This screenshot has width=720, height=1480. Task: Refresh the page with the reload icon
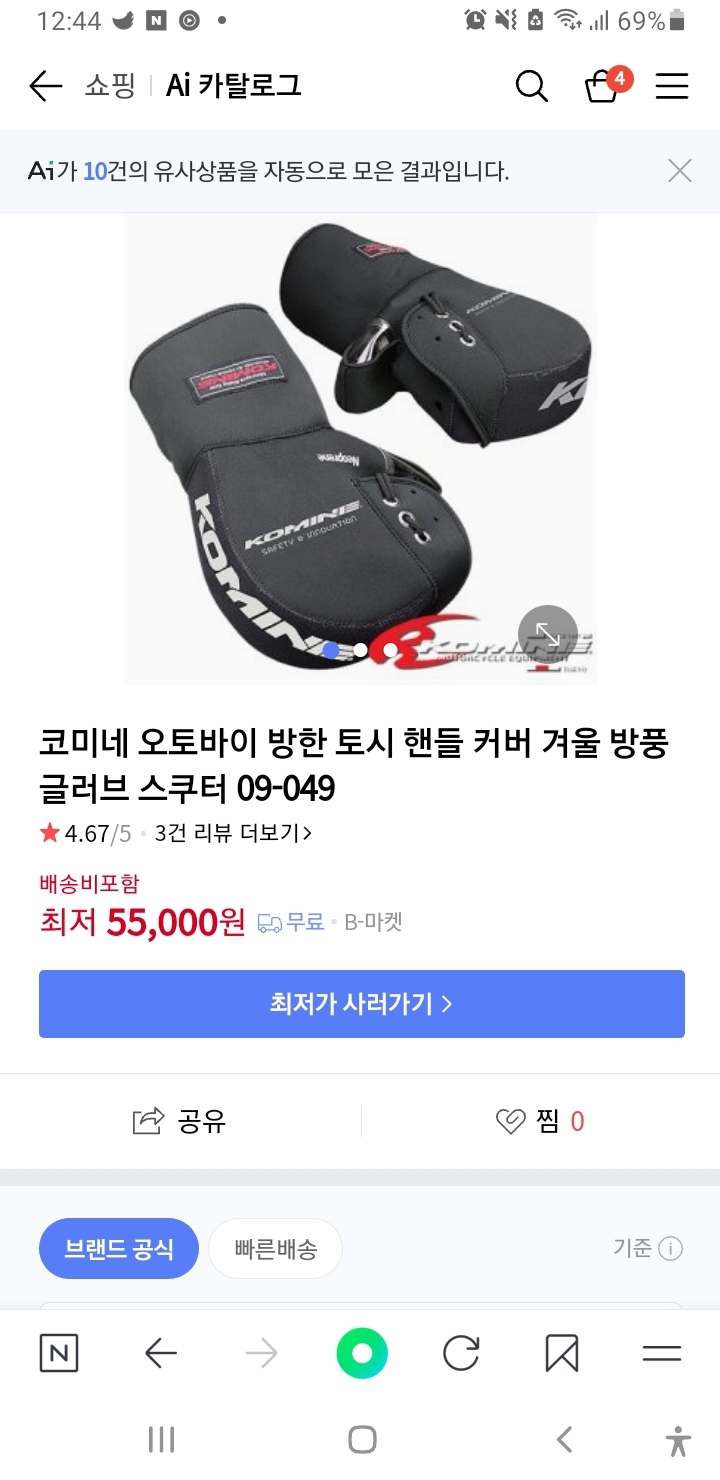(x=460, y=1353)
